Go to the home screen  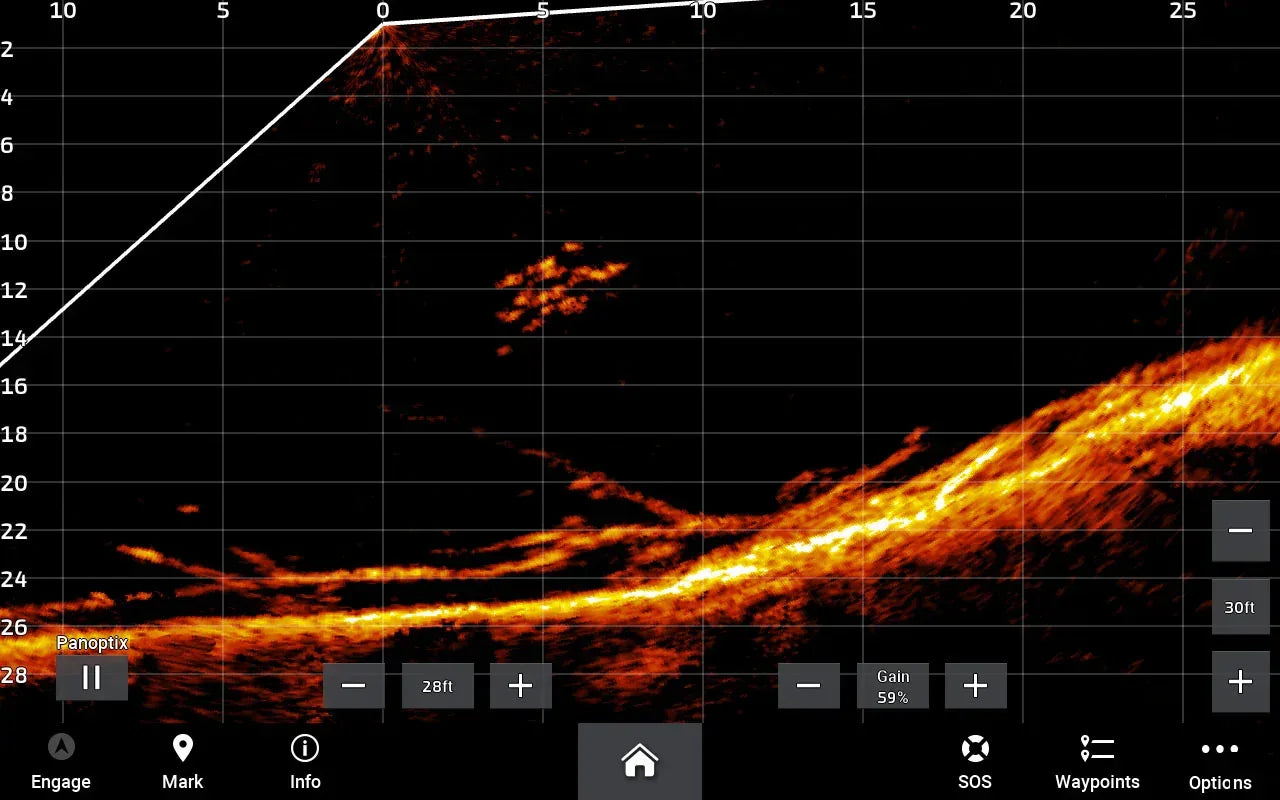point(640,762)
